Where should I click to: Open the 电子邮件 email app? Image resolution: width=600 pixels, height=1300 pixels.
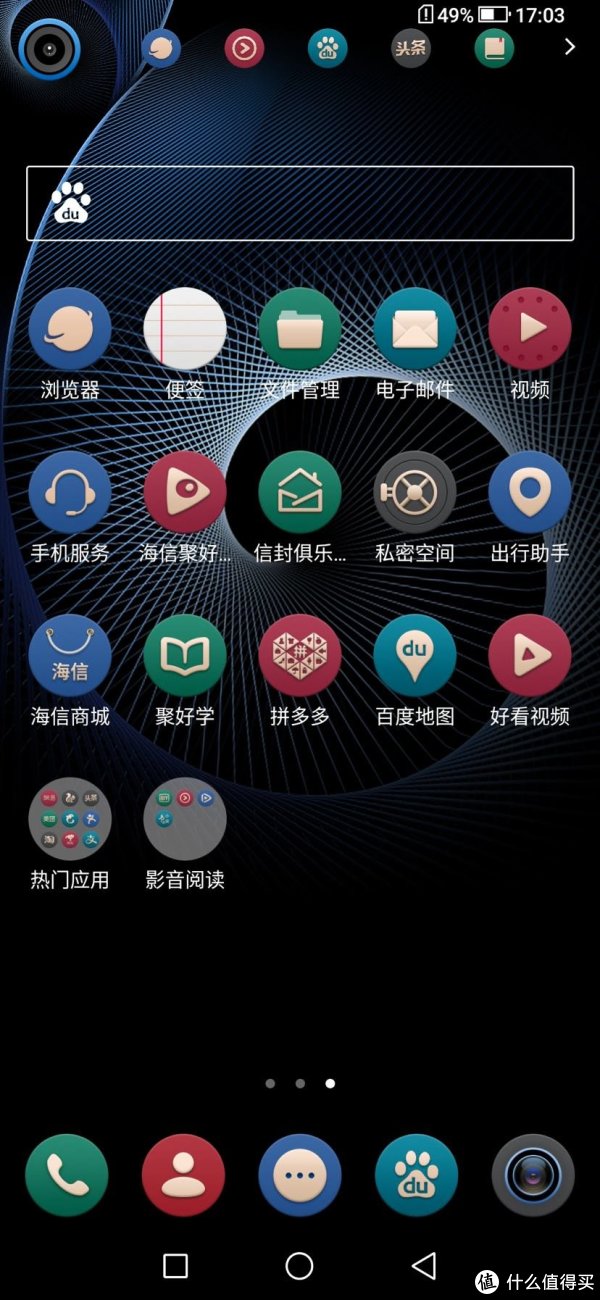coord(415,330)
